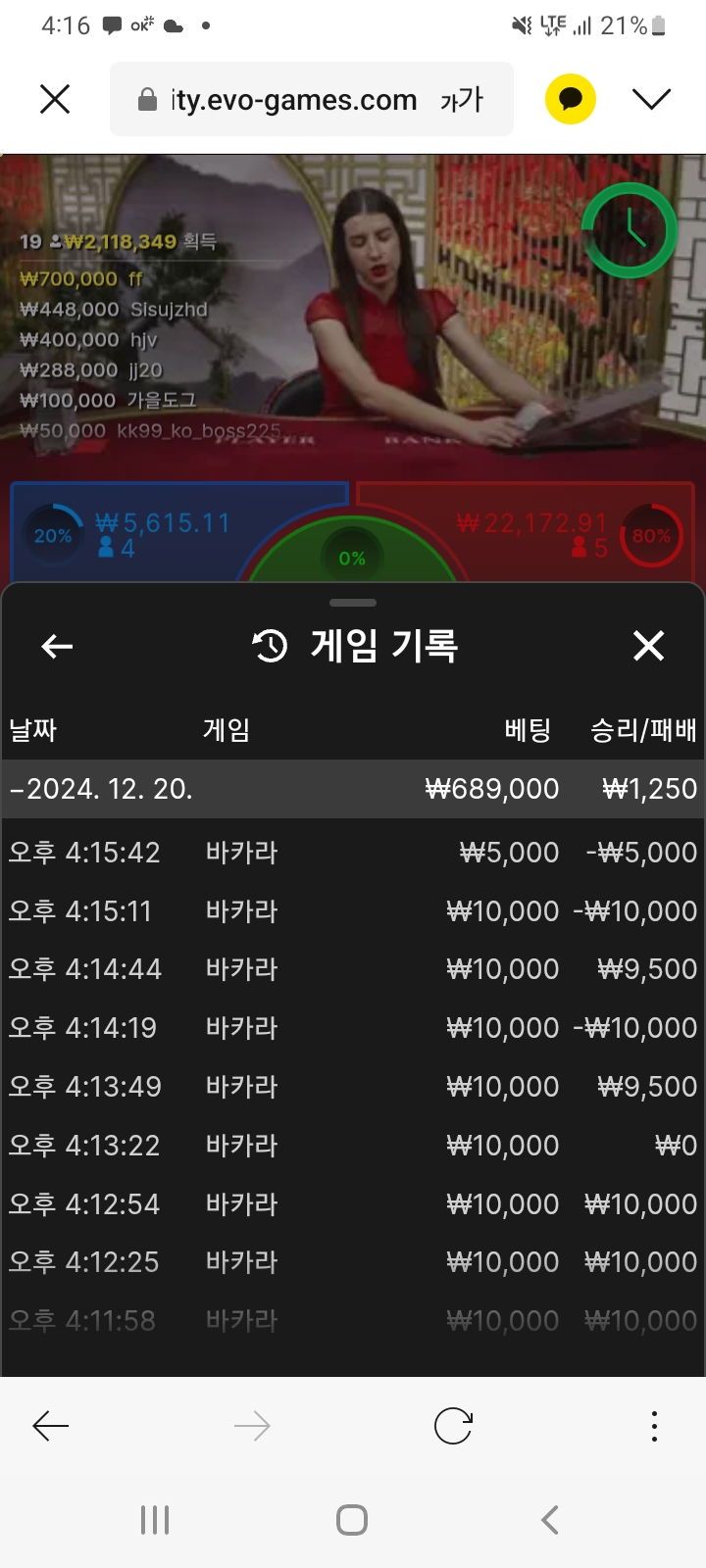Image resolution: width=706 pixels, height=1568 pixels.
Task: Show details for the 오후 4:12:25 round
Action: [x=353, y=1262]
